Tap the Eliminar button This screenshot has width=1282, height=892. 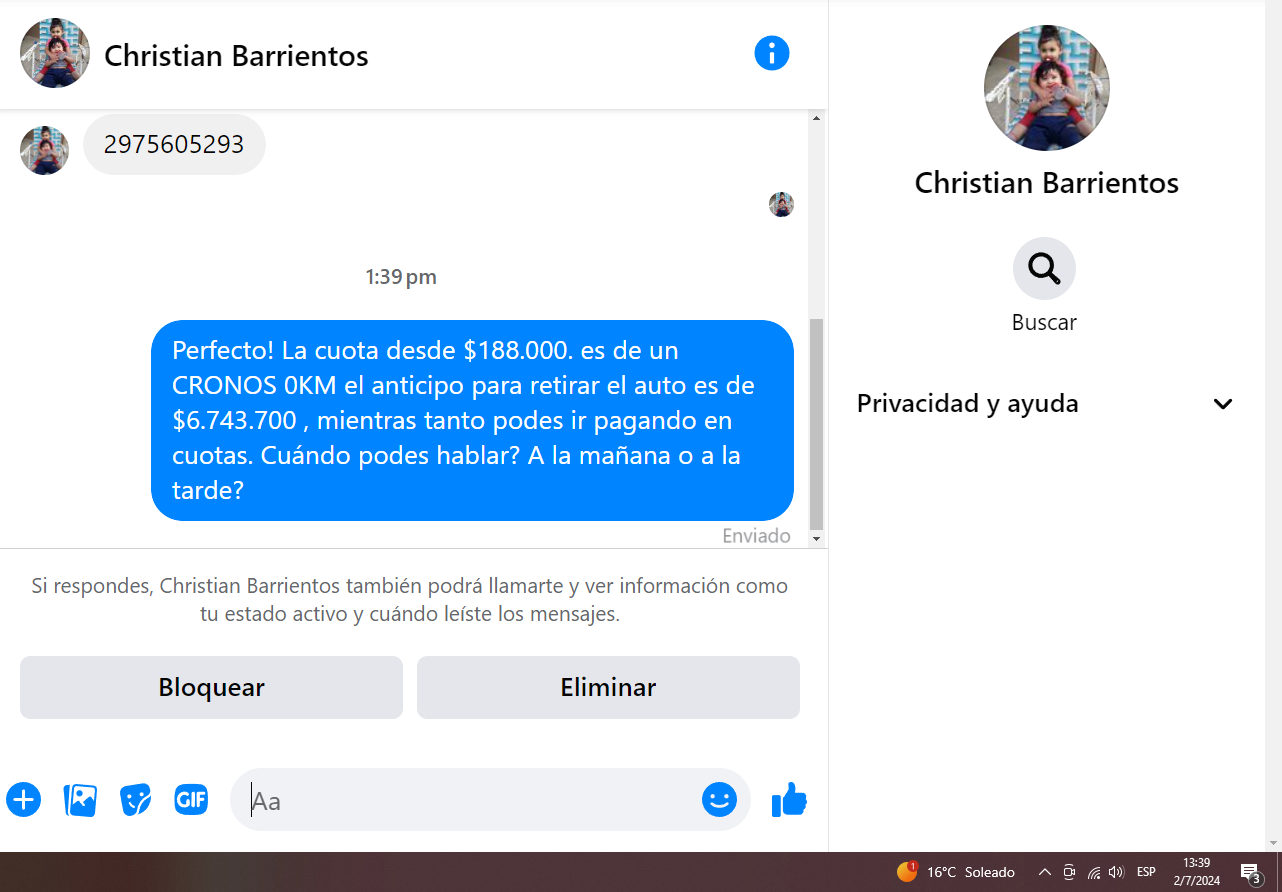(x=608, y=688)
